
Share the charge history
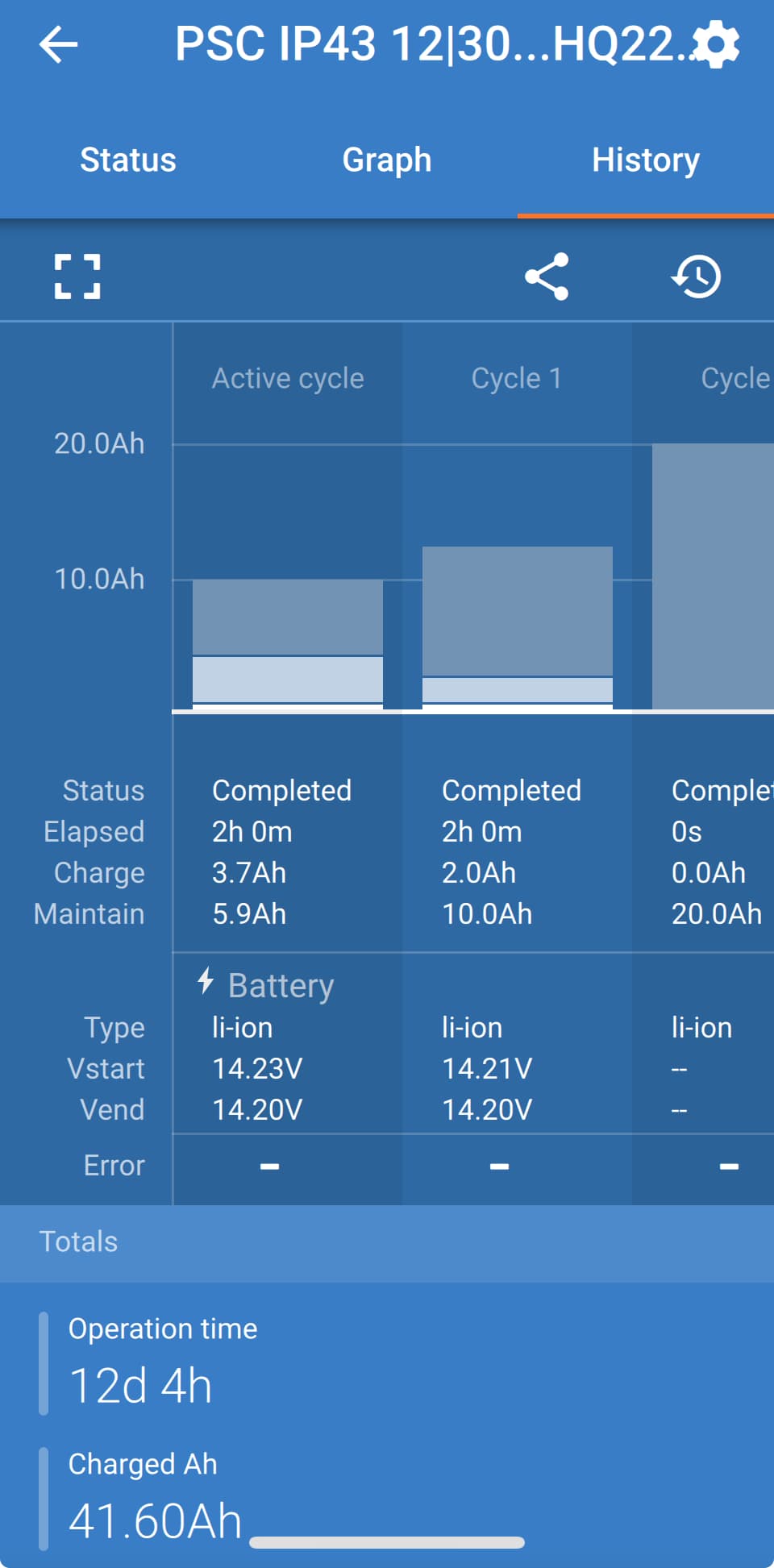(547, 277)
